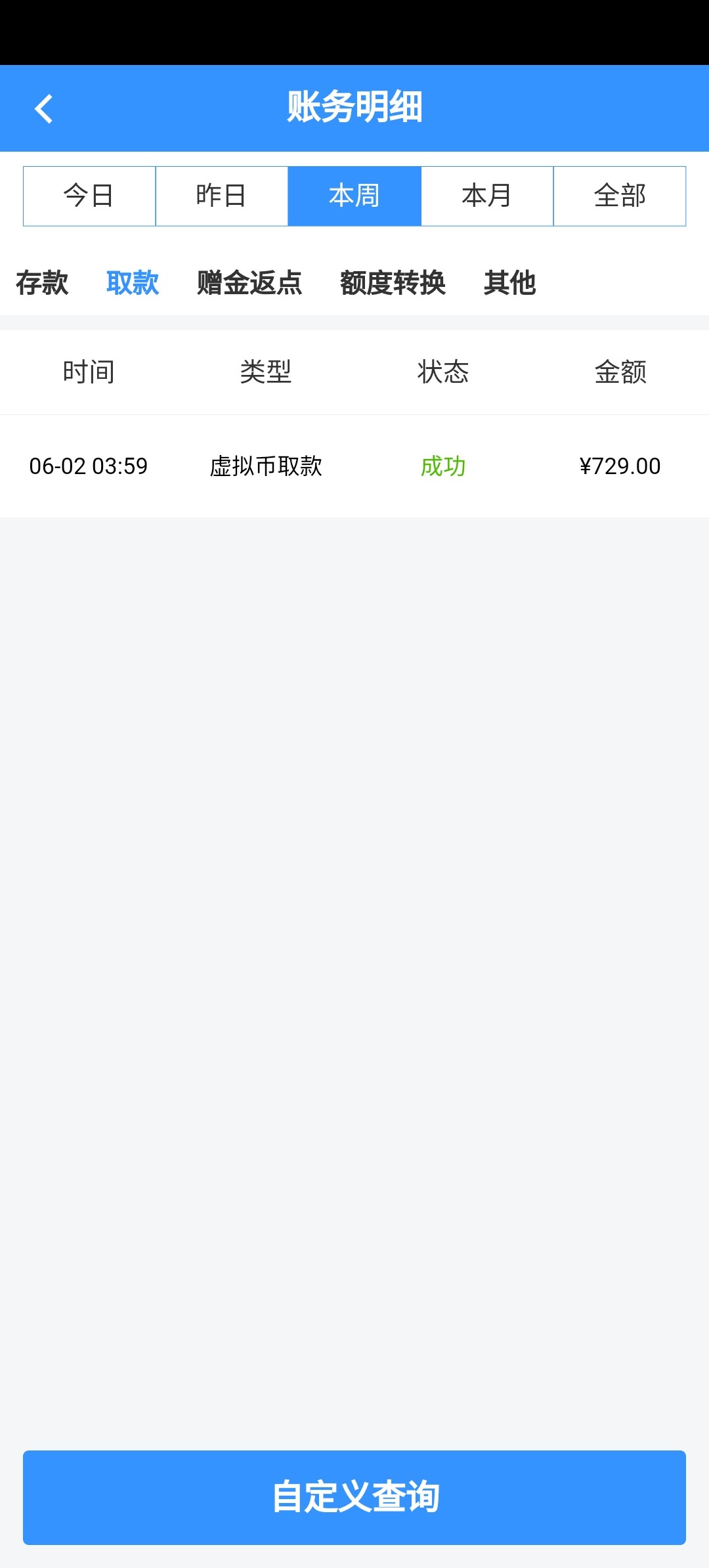Tap the 自定义查询 button
Viewport: 709px width, 1568px height.
pyautogui.click(x=354, y=1497)
